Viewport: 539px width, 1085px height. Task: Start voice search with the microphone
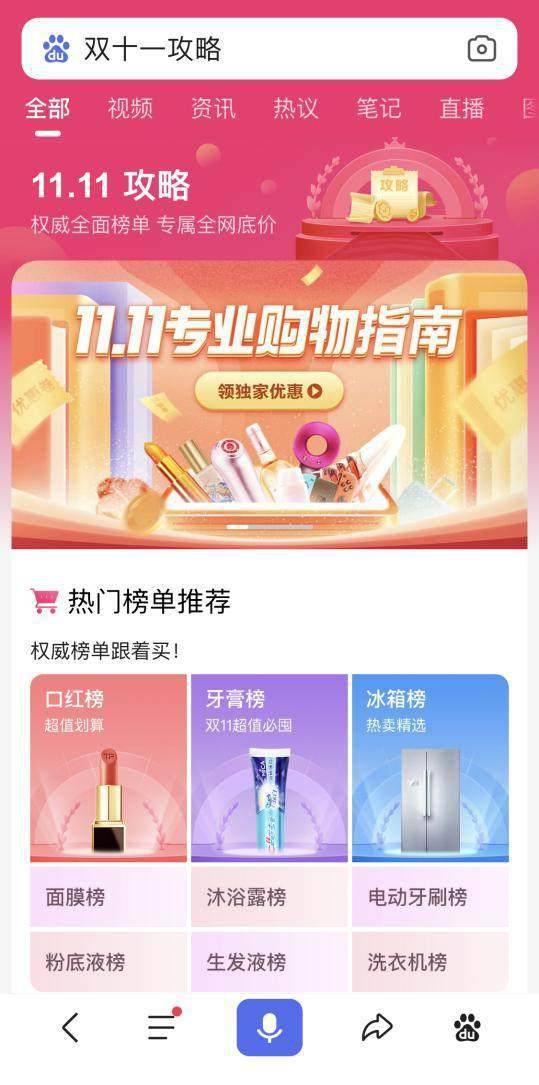269,1028
